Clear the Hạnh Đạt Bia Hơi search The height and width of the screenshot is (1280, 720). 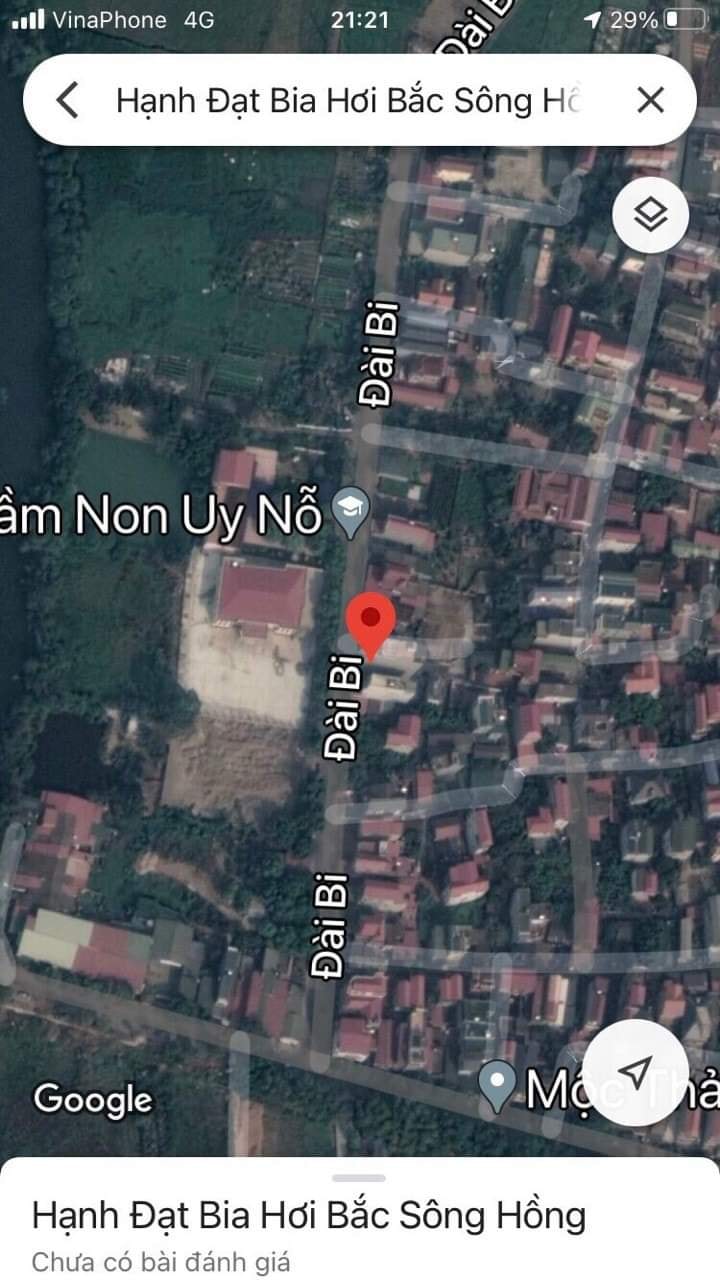(650, 100)
